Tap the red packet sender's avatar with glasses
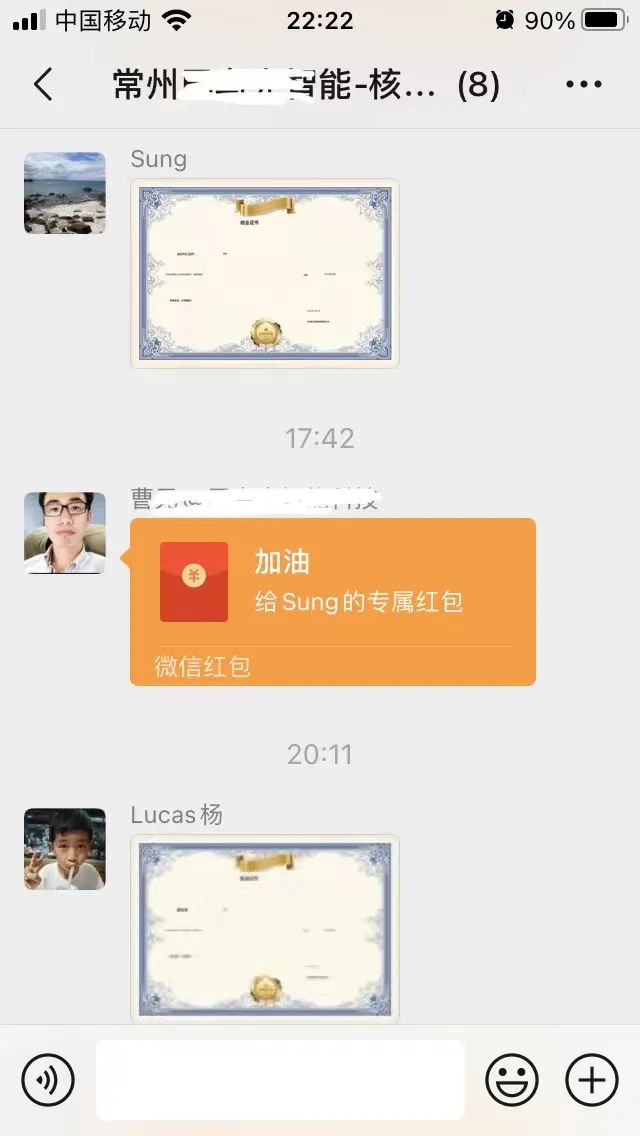This screenshot has height=1136, width=640. tap(65, 533)
